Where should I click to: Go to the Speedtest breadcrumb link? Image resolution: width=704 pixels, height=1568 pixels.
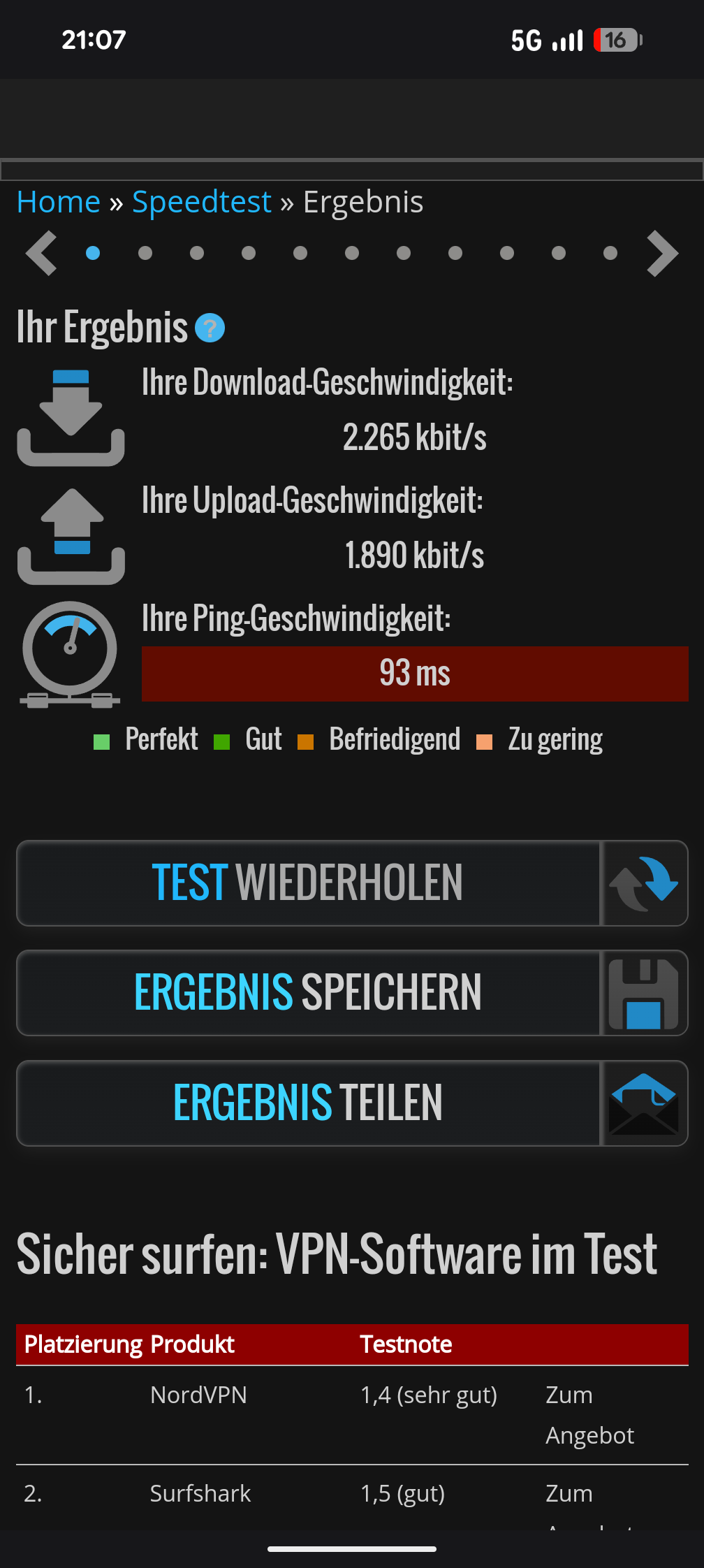tap(201, 203)
